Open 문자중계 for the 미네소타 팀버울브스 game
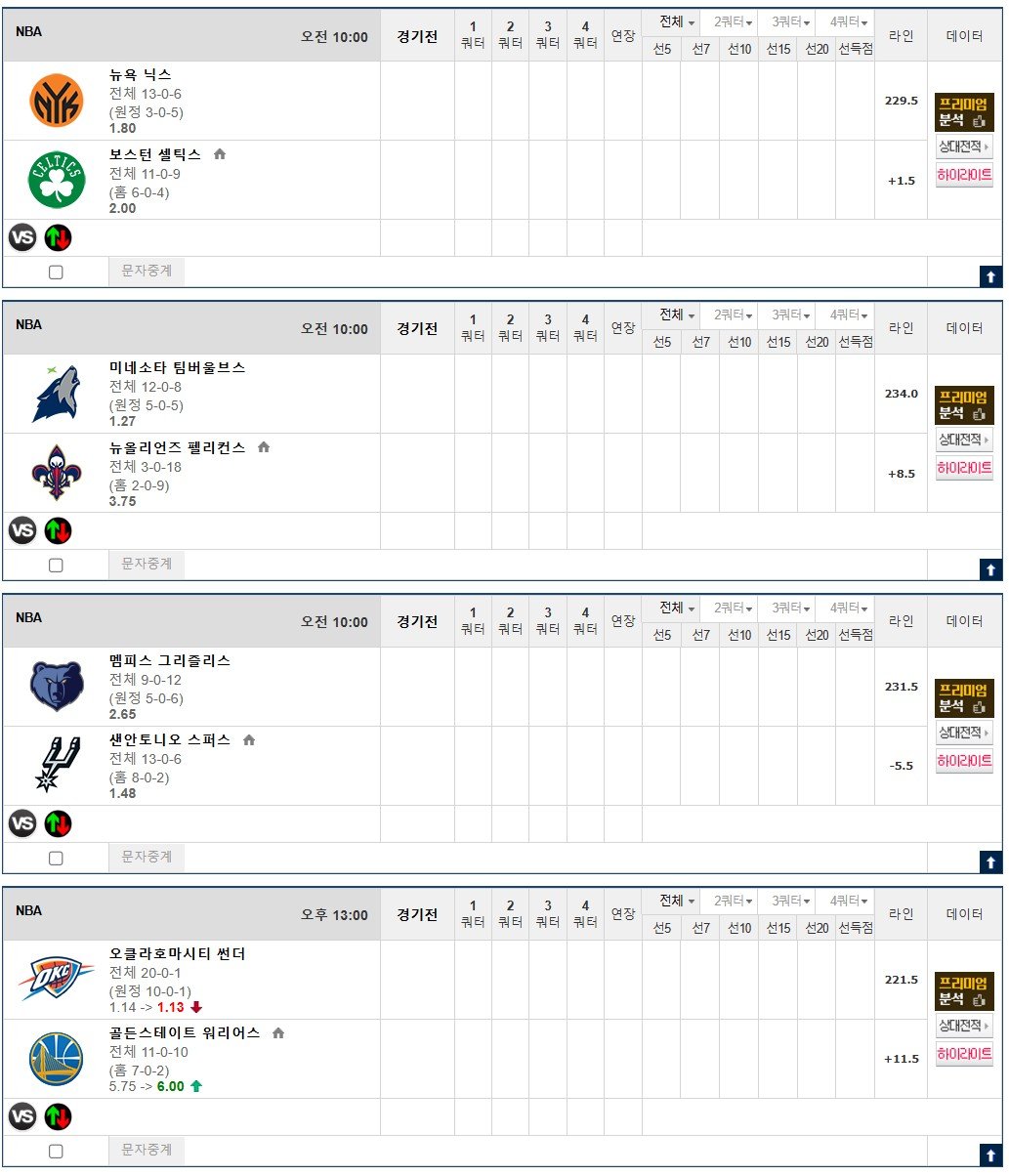 (x=147, y=564)
